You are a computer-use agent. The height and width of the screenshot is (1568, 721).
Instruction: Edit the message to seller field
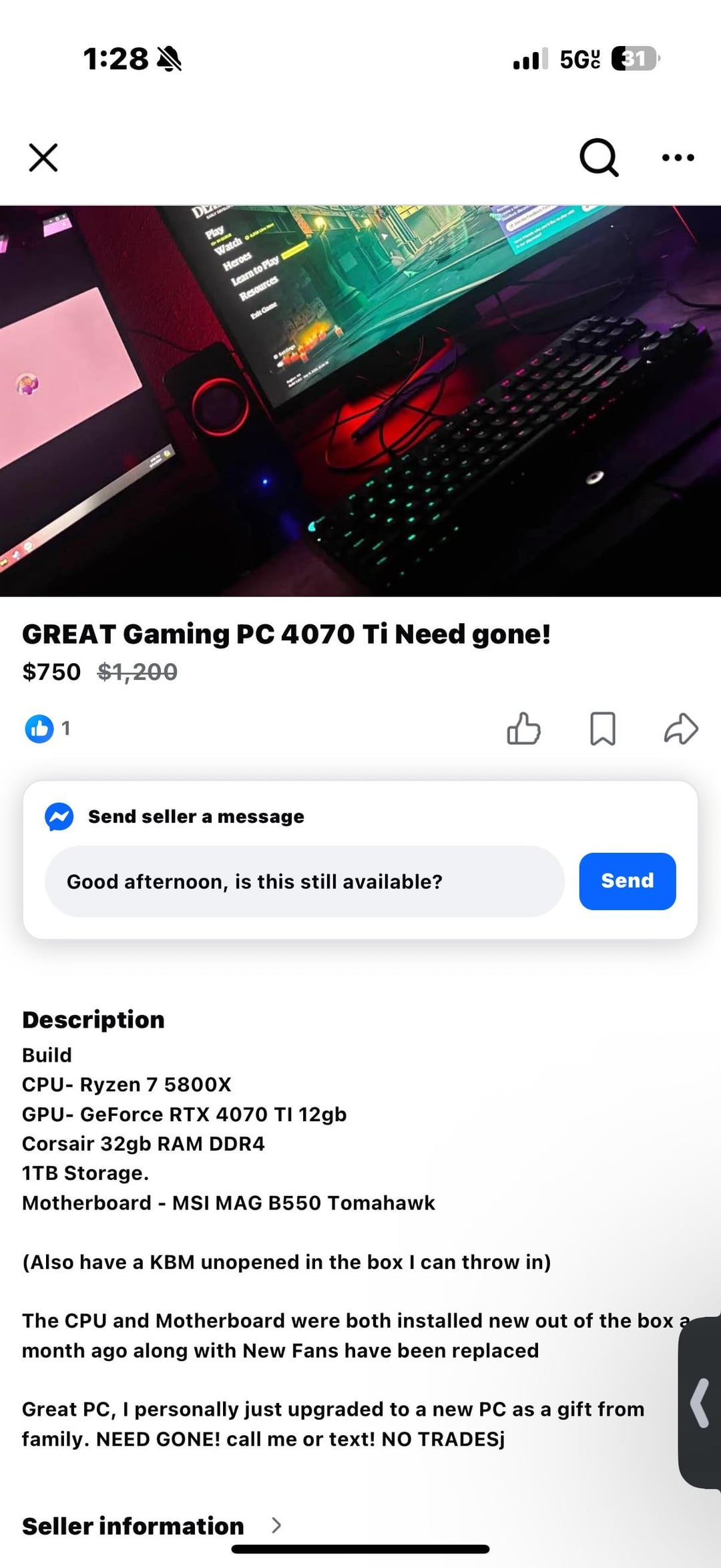coord(304,881)
